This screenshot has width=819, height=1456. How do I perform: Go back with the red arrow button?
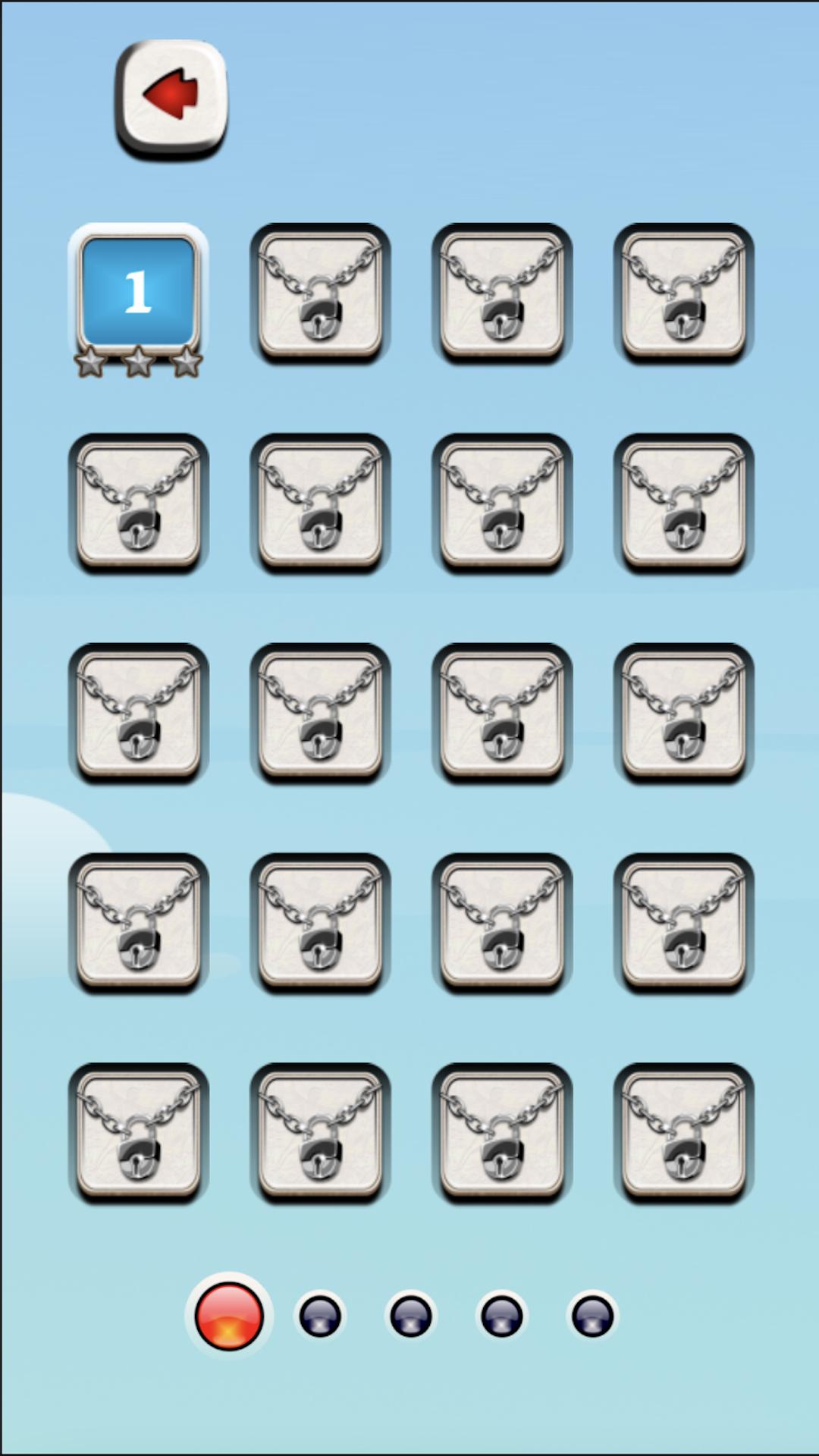tap(171, 98)
